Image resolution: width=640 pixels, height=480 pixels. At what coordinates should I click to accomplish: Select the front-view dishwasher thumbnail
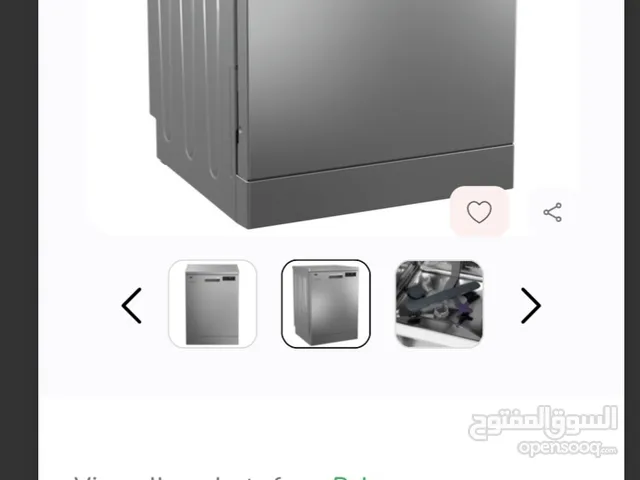tap(212, 304)
